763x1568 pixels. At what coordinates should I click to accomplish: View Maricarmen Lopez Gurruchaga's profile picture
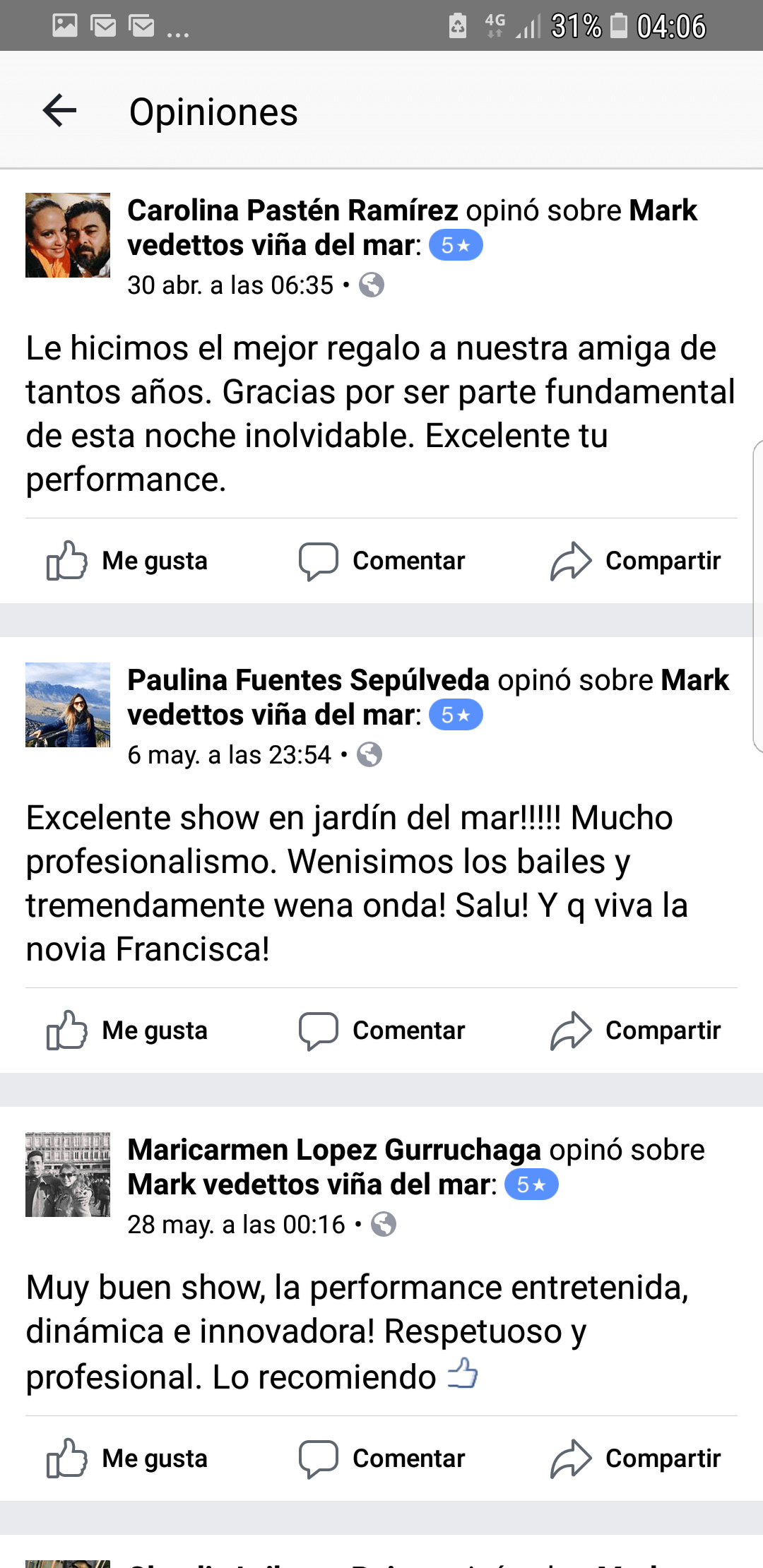coord(68,1175)
